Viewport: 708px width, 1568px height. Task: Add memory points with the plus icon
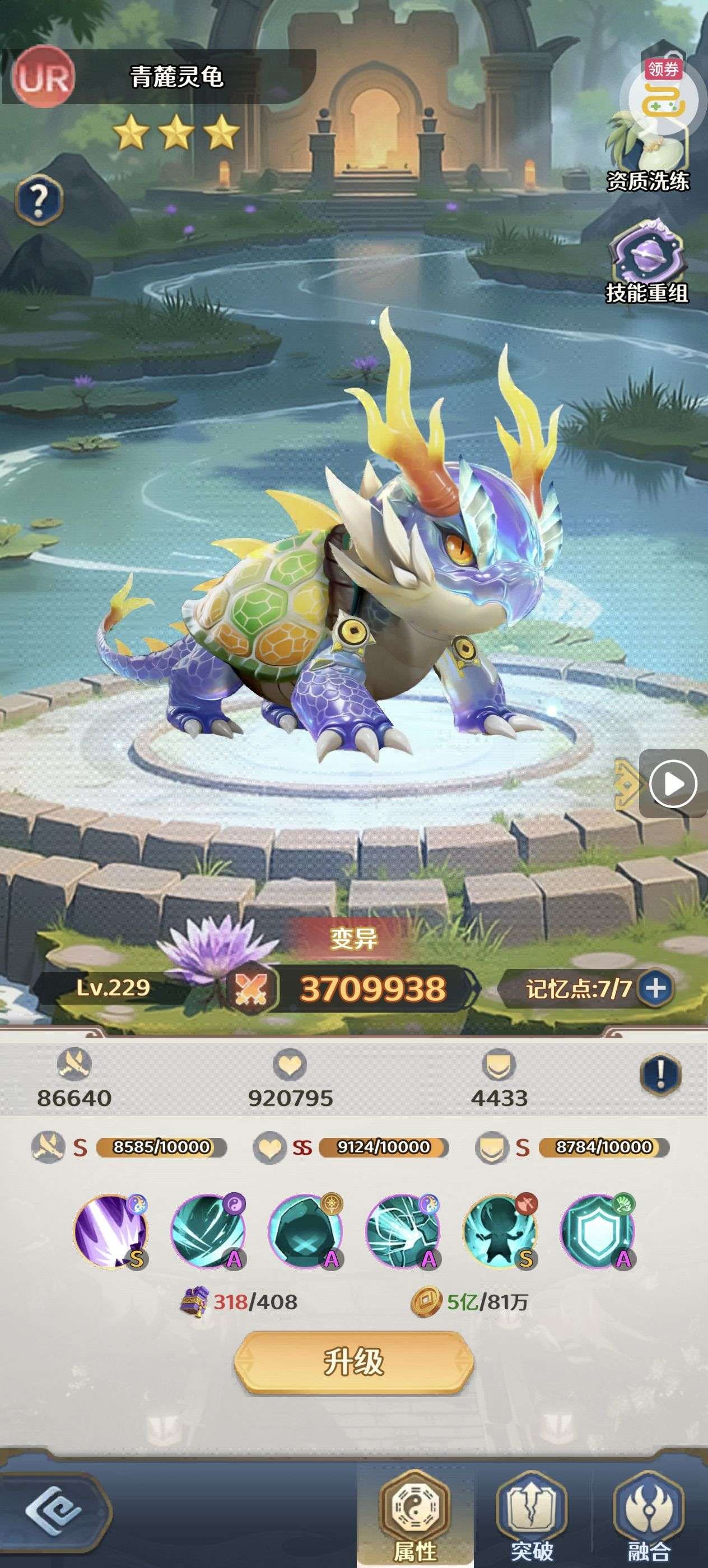click(656, 987)
